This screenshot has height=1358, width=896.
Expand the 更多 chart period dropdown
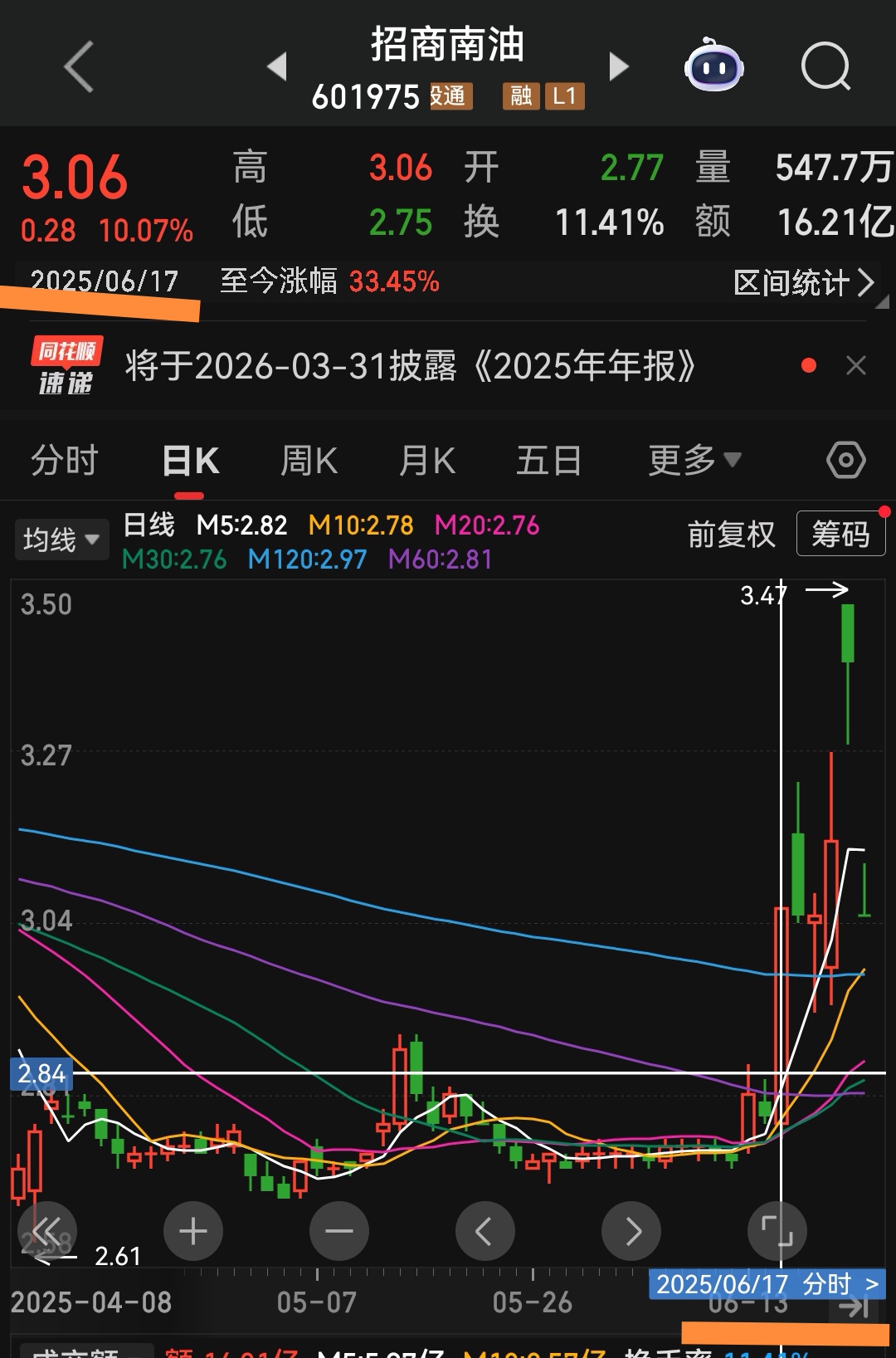point(694,461)
